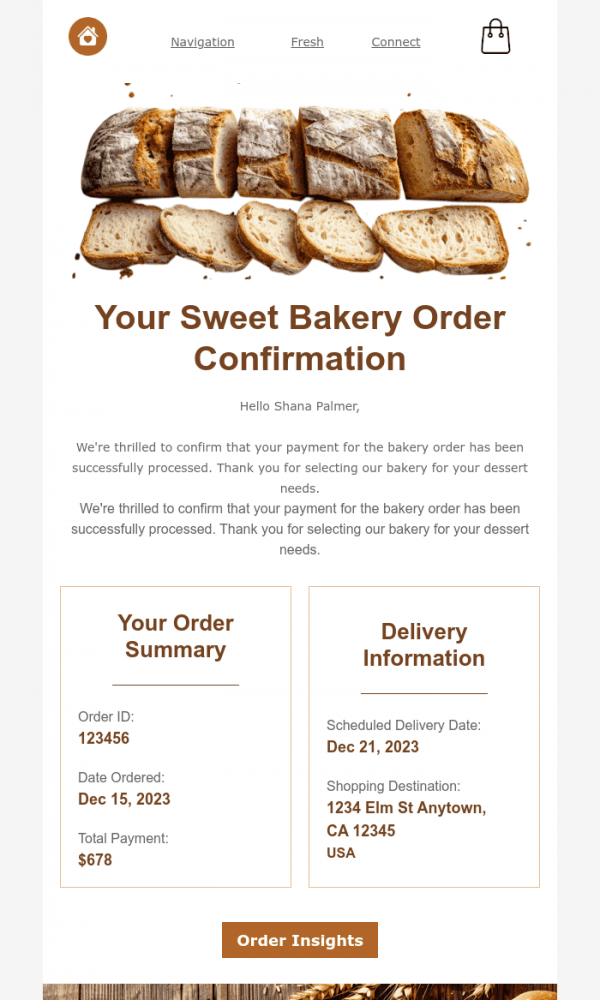Tap the Order Insights button

300,940
